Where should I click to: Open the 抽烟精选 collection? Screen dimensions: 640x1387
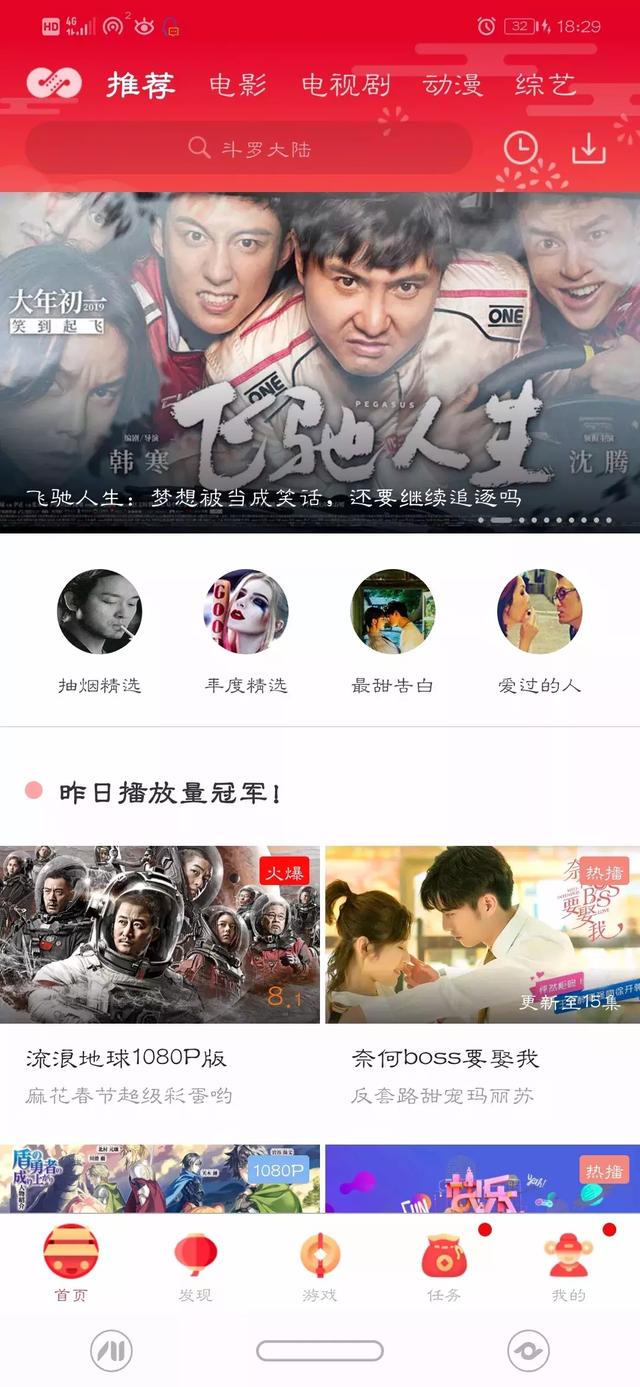99,632
